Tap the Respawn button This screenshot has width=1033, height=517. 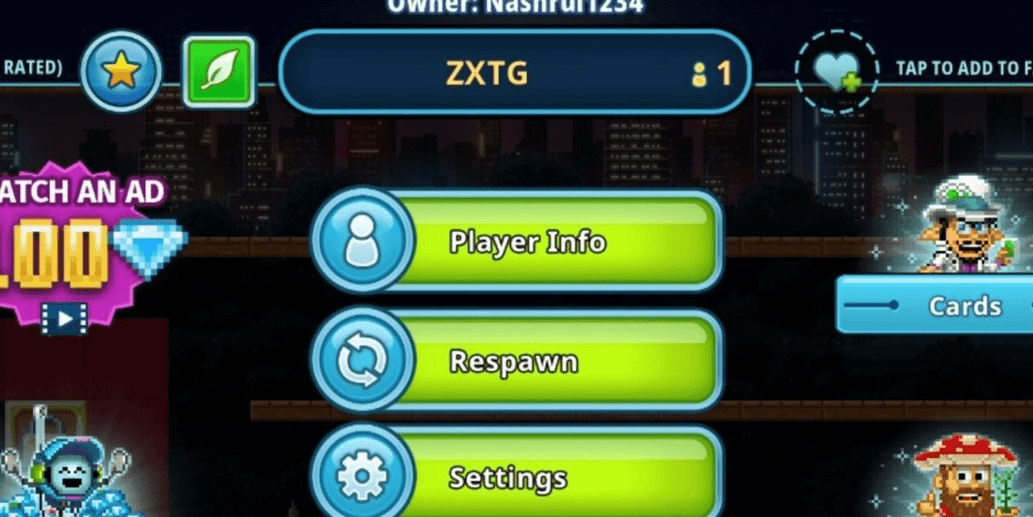(x=518, y=361)
